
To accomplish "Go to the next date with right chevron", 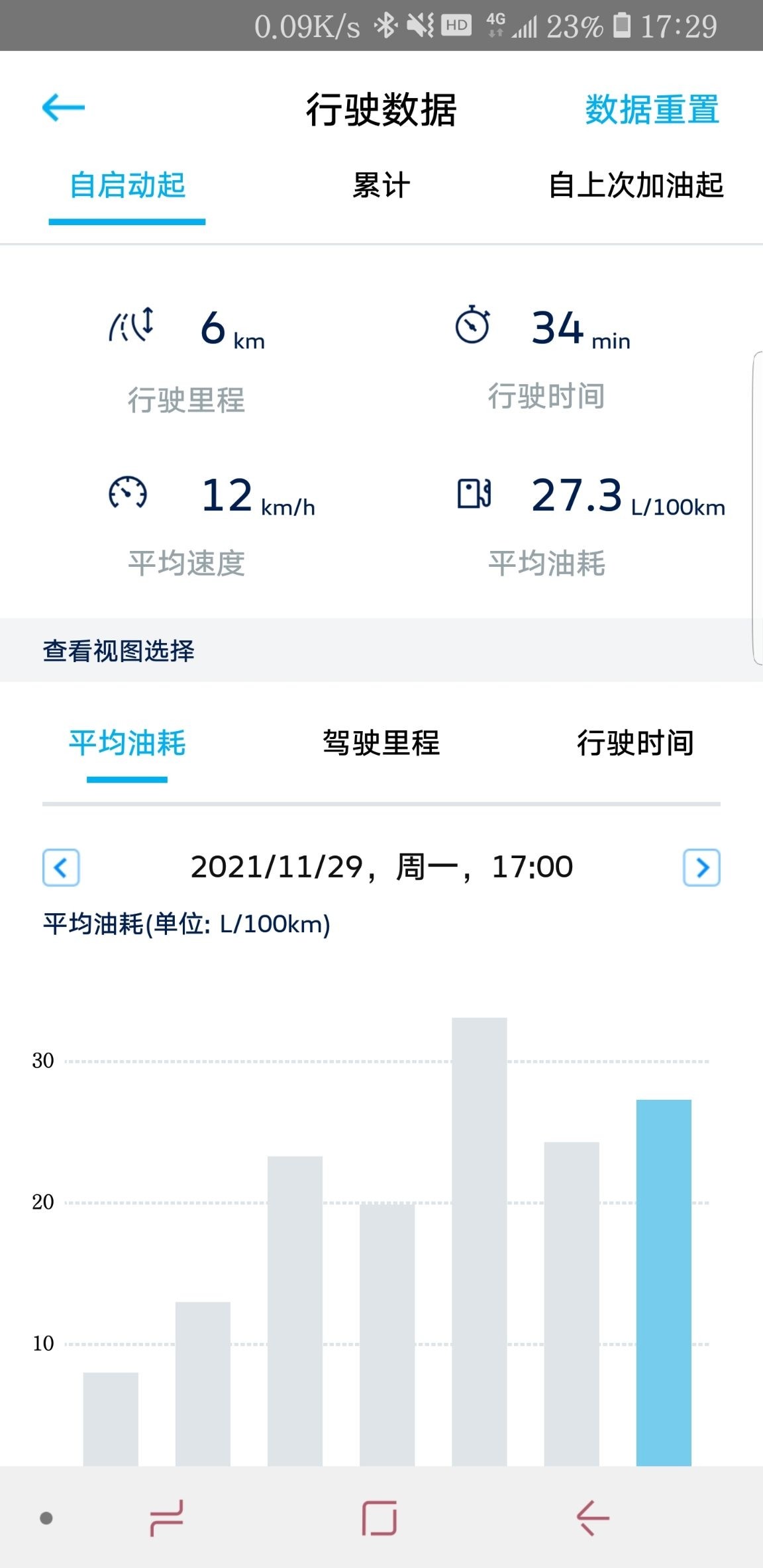I will (x=701, y=867).
